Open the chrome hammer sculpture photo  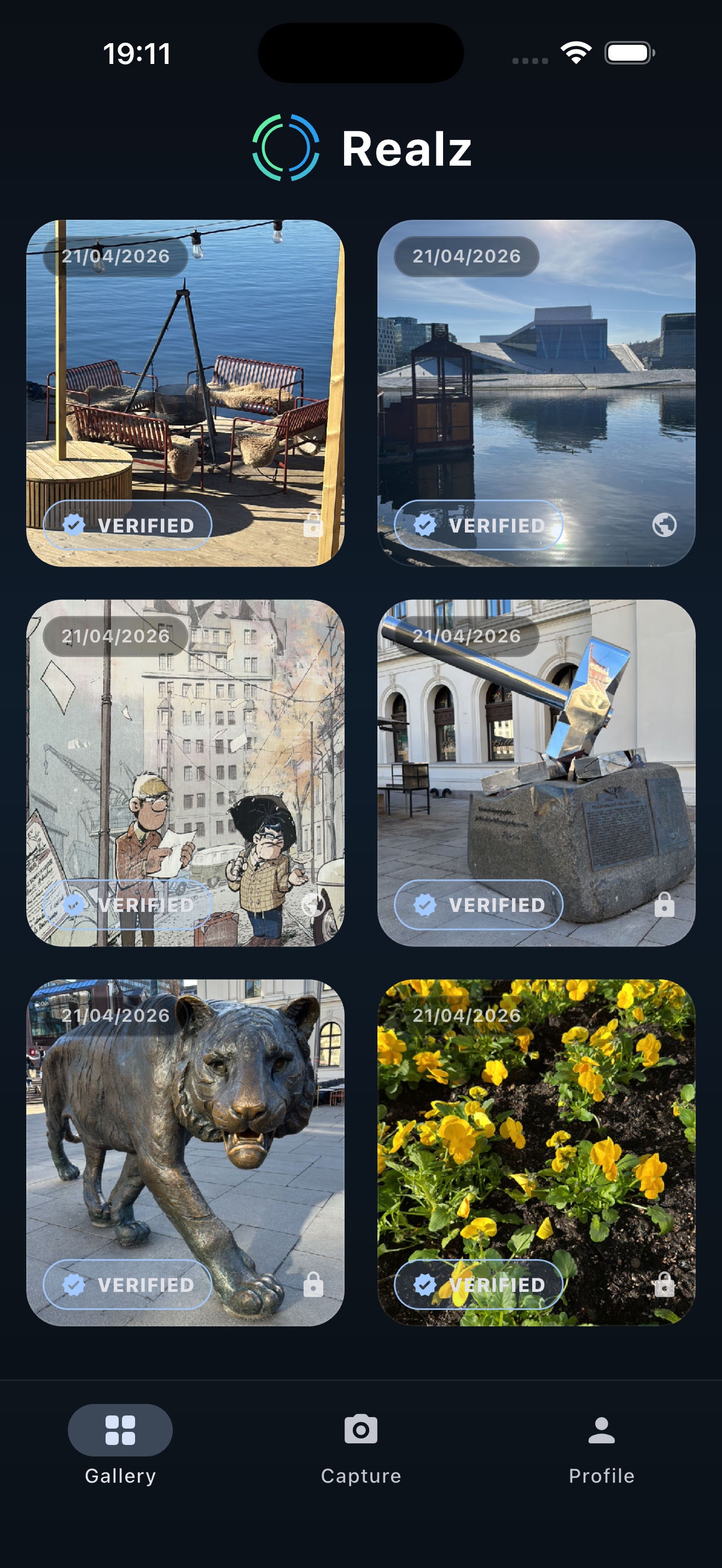click(535, 772)
